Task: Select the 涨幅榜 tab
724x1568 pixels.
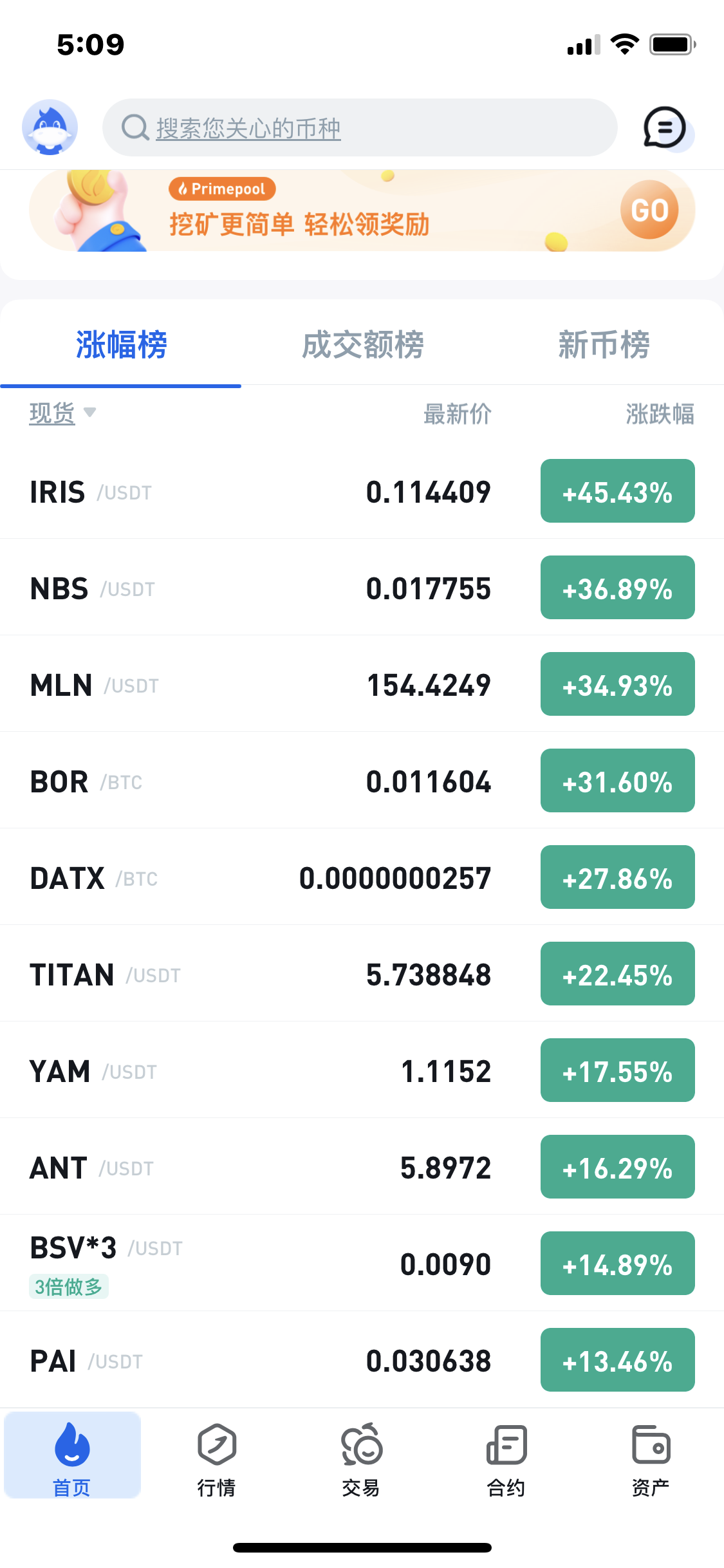Action: pyautogui.click(x=121, y=344)
